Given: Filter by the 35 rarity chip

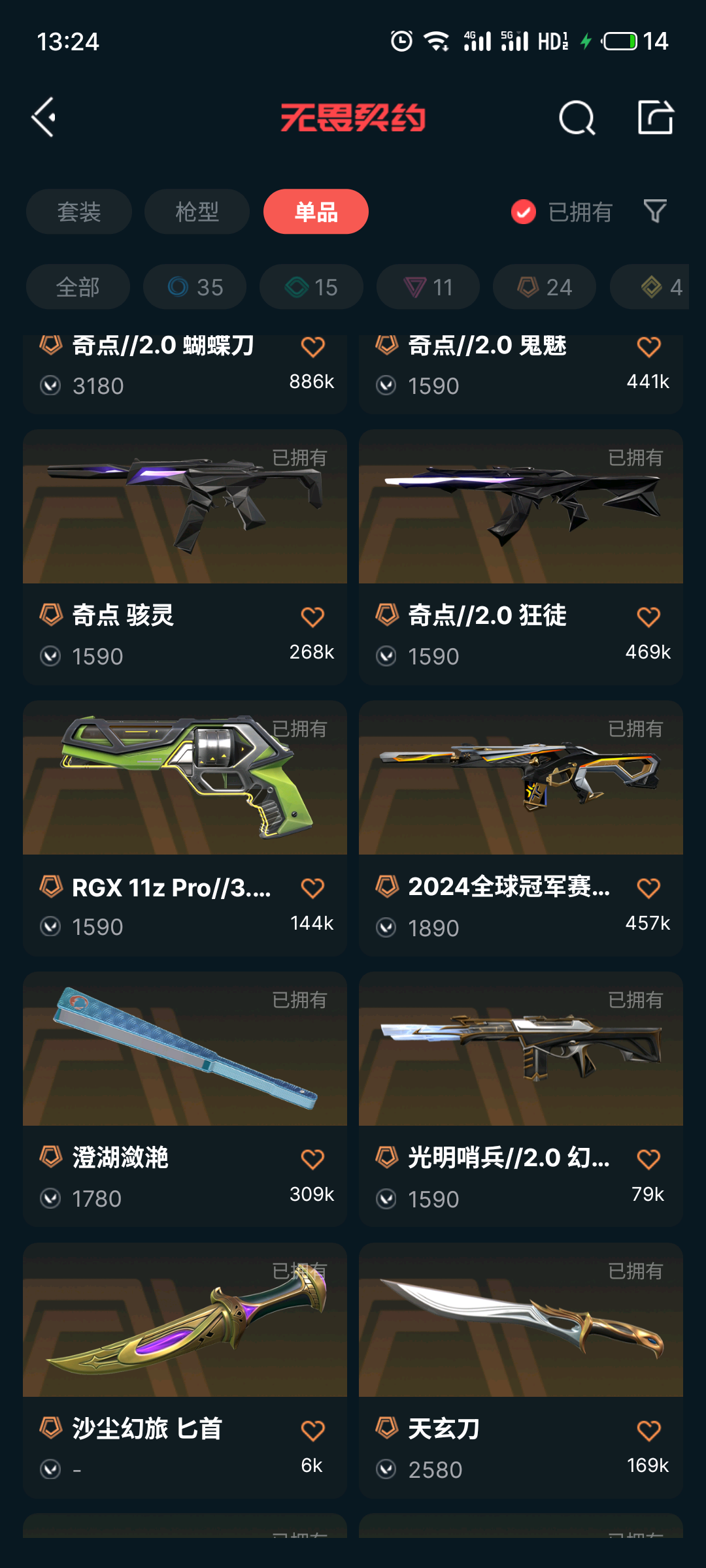Looking at the screenshot, I should (195, 287).
